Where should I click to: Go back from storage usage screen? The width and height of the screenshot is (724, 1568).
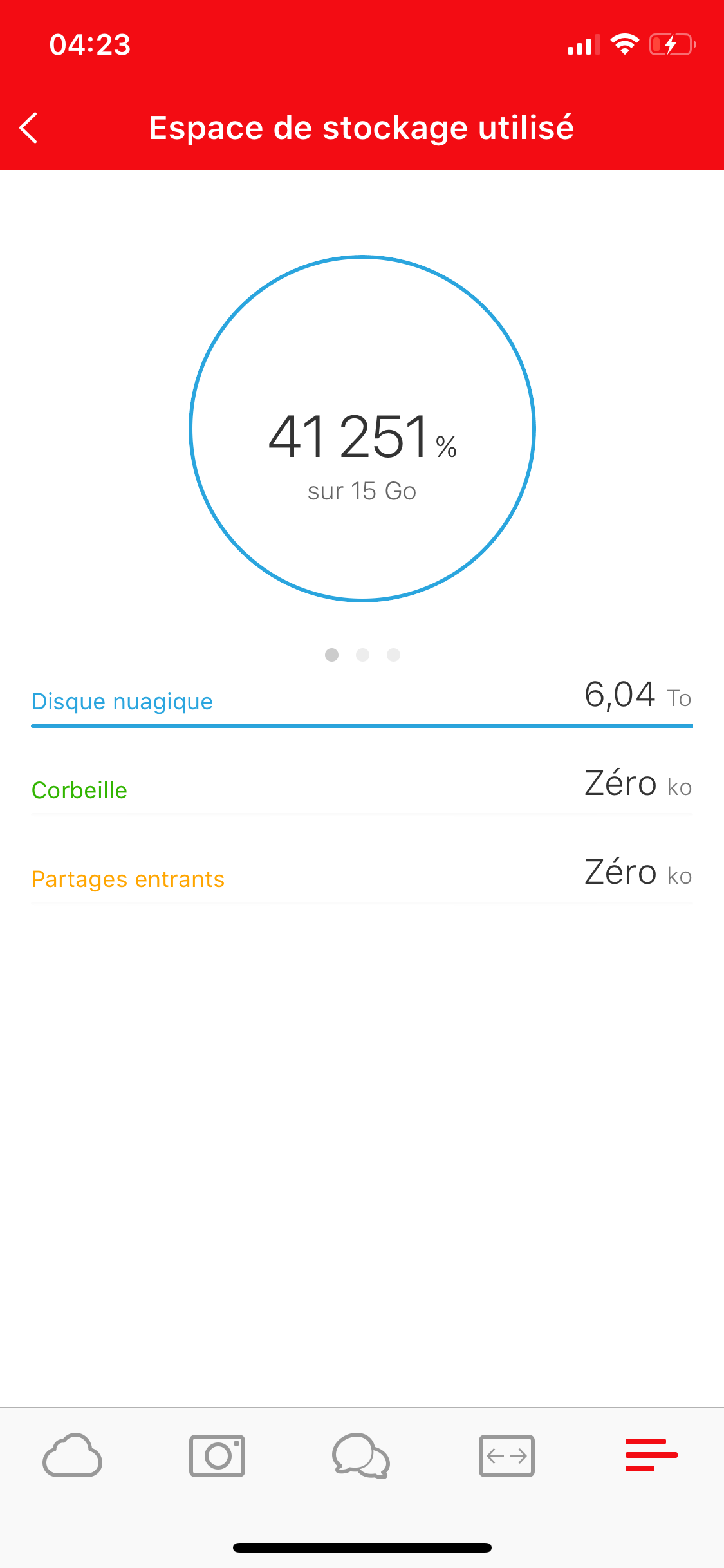(29, 127)
